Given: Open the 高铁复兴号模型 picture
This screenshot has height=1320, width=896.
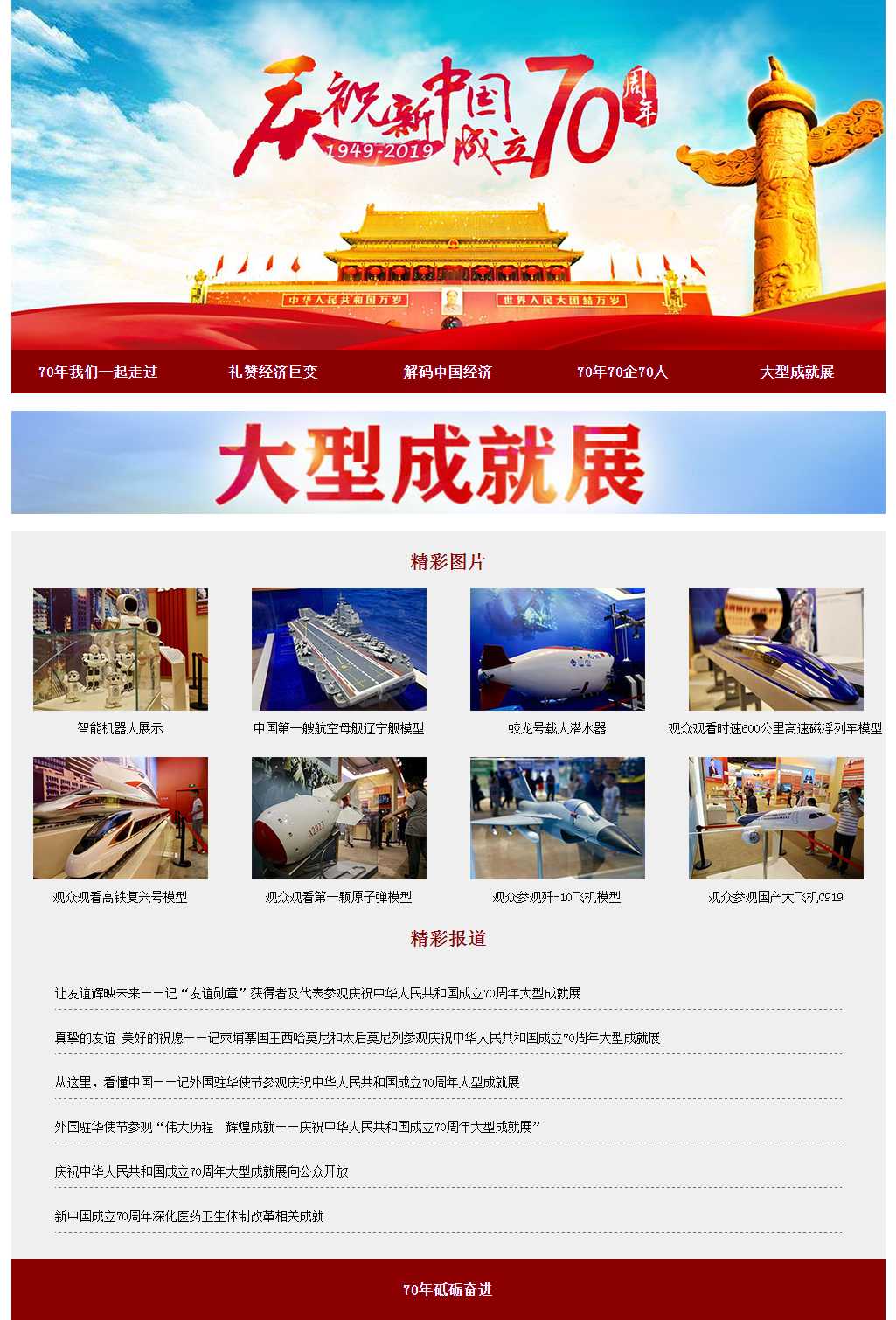Looking at the screenshot, I should point(121,818).
